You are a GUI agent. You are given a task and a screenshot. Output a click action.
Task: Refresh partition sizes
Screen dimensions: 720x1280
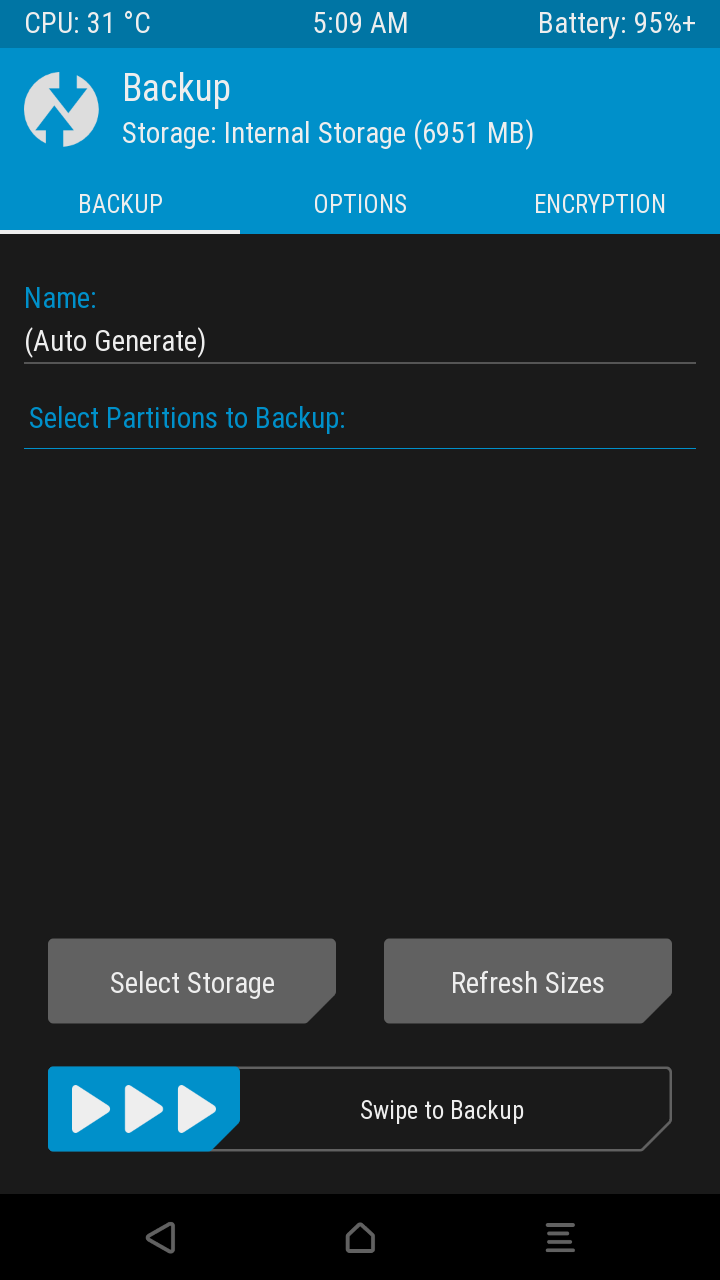pyautogui.click(x=527, y=982)
